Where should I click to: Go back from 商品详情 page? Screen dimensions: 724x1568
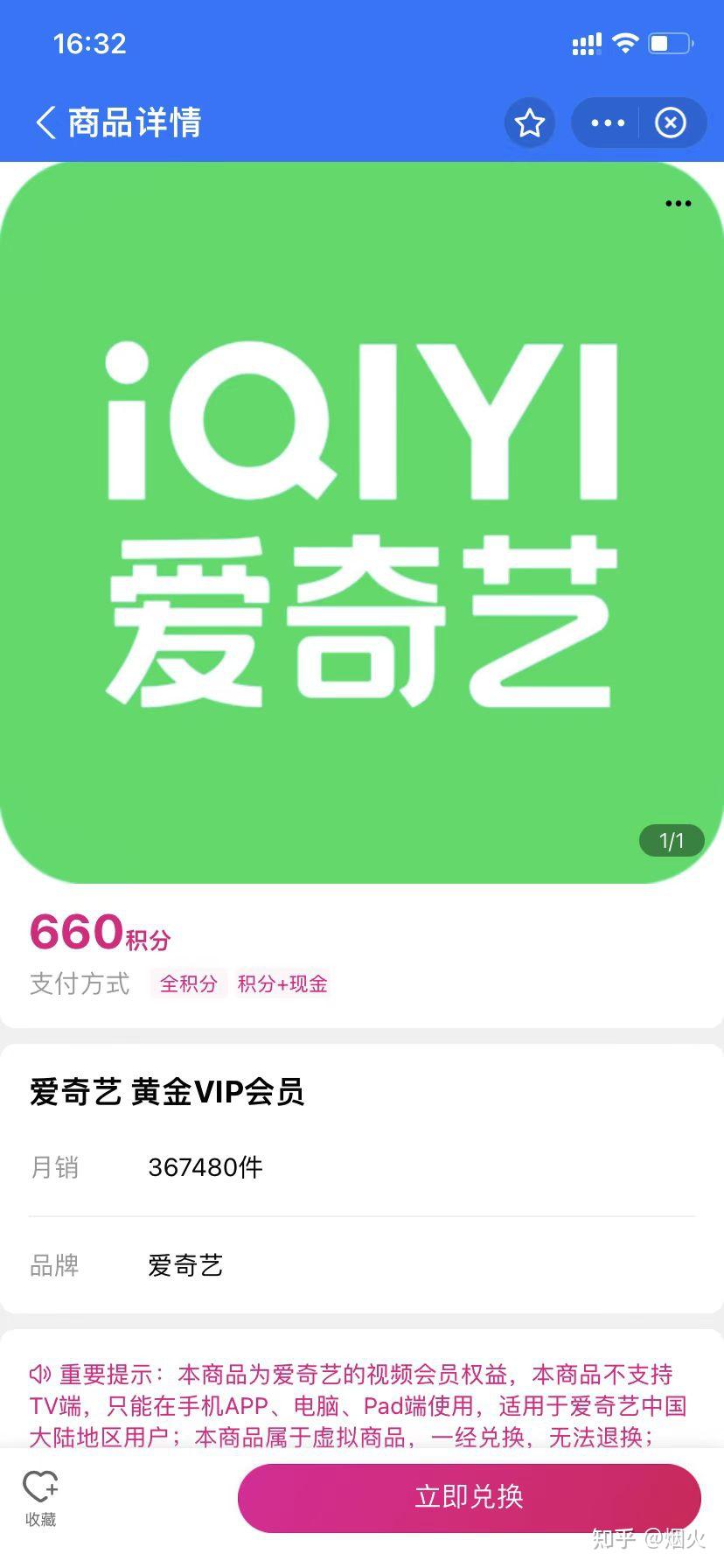pos(45,122)
